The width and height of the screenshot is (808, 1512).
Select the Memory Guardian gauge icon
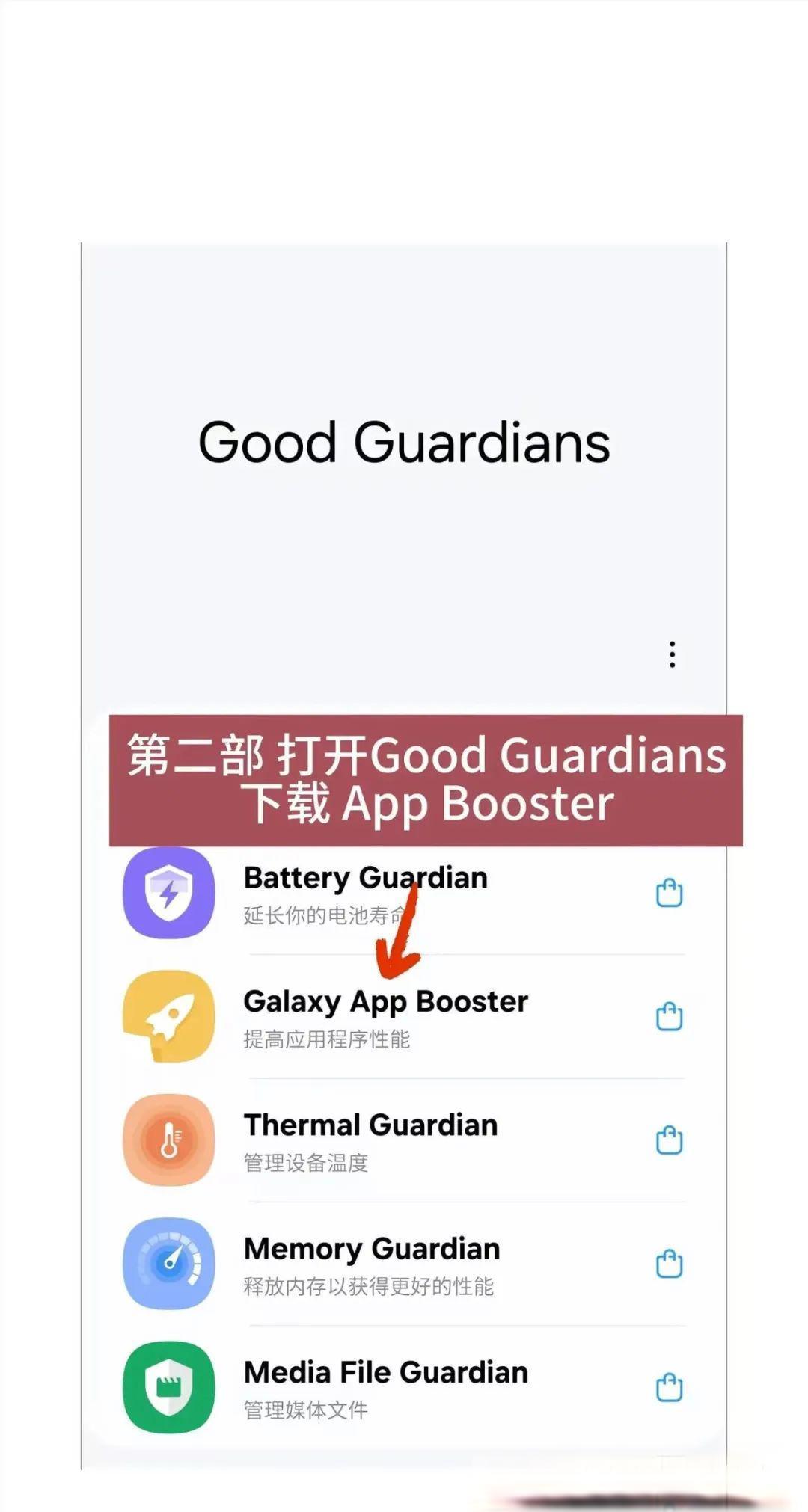pyautogui.click(x=168, y=1264)
